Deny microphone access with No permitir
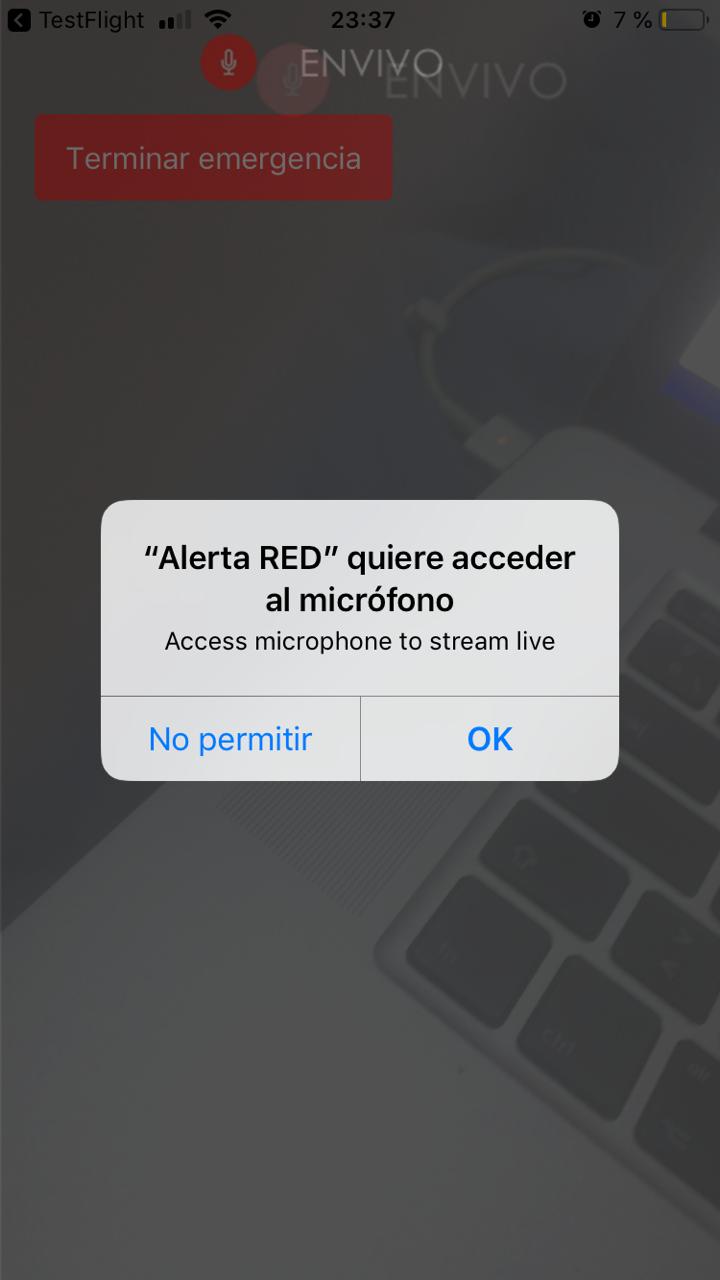The height and width of the screenshot is (1280, 720). (x=230, y=739)
